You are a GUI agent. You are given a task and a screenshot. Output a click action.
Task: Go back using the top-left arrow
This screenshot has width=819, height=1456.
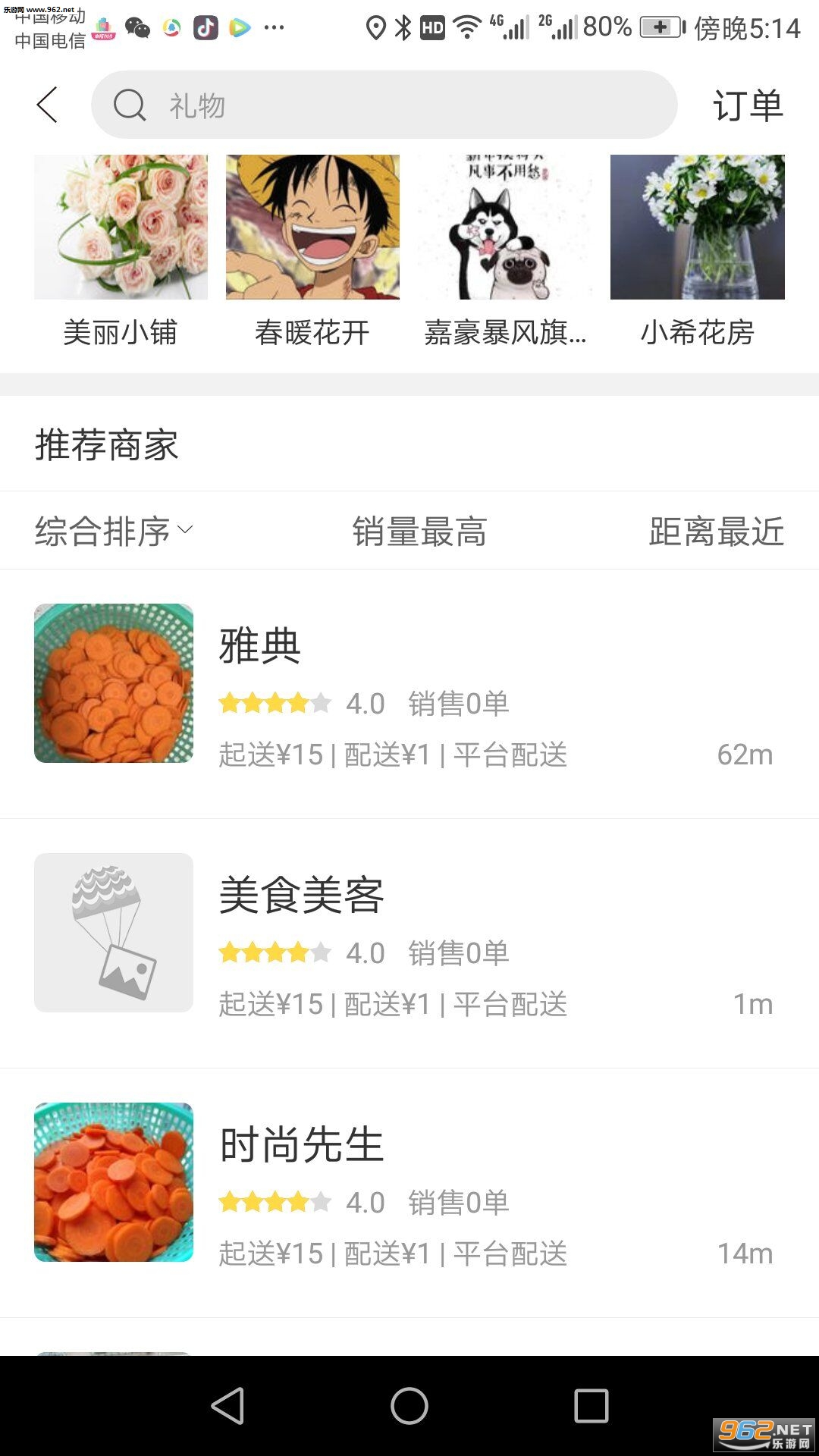point(47,105)
